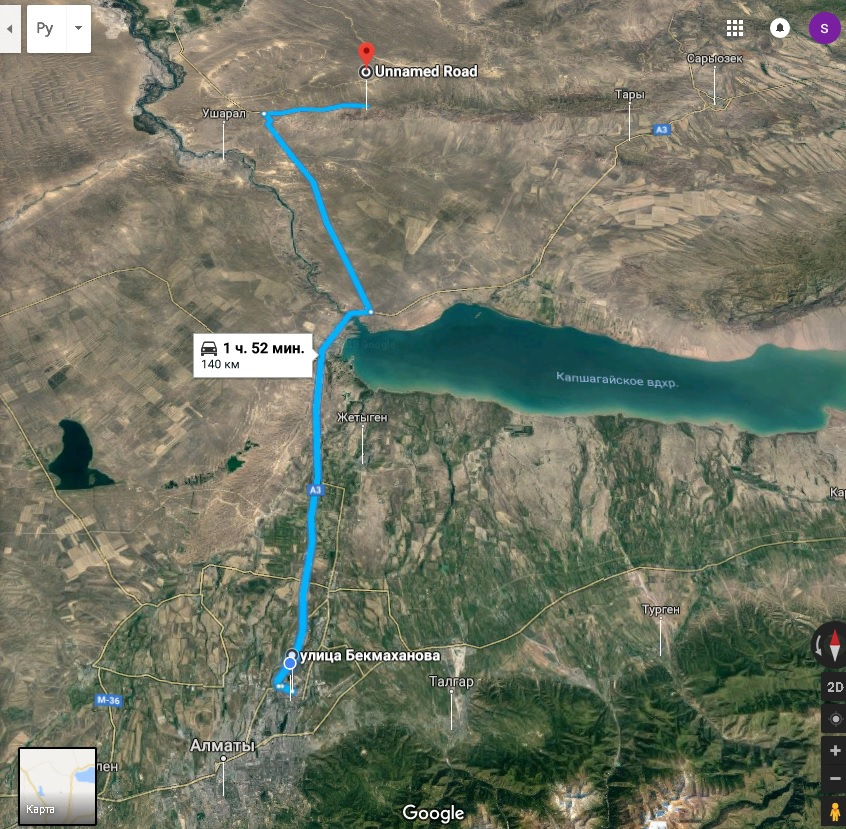
Task: Select the Unnamed Road destination pin
Action: click(x=366, y=52)
